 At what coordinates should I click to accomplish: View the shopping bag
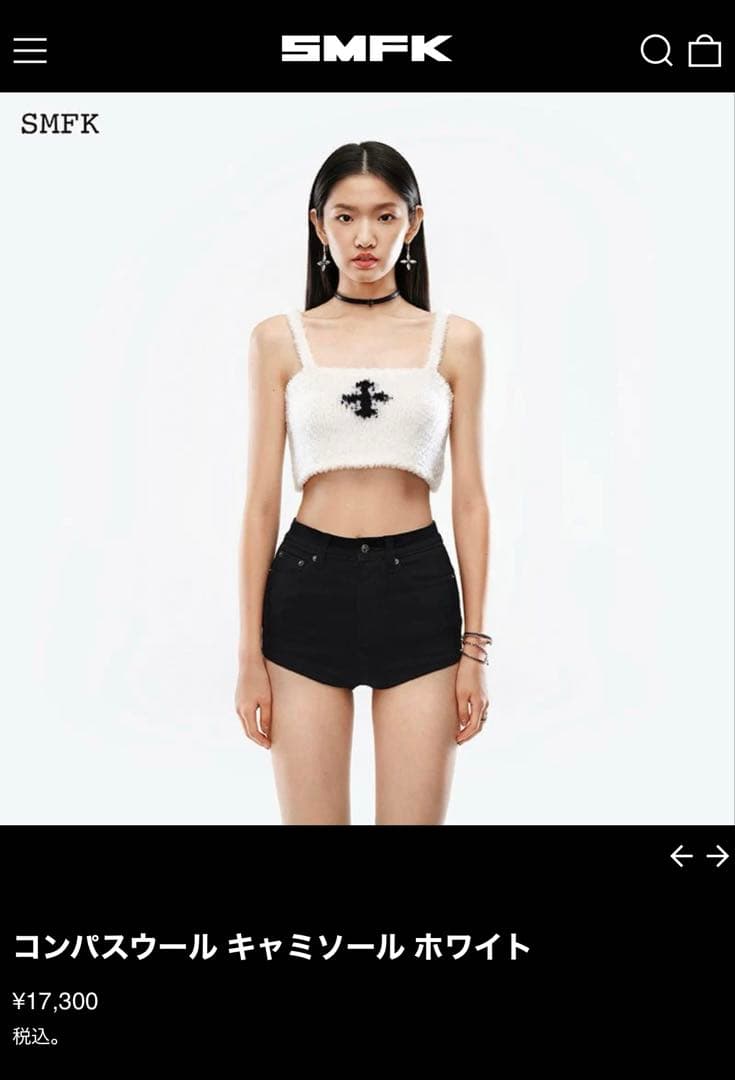click(x=705, y=50)
